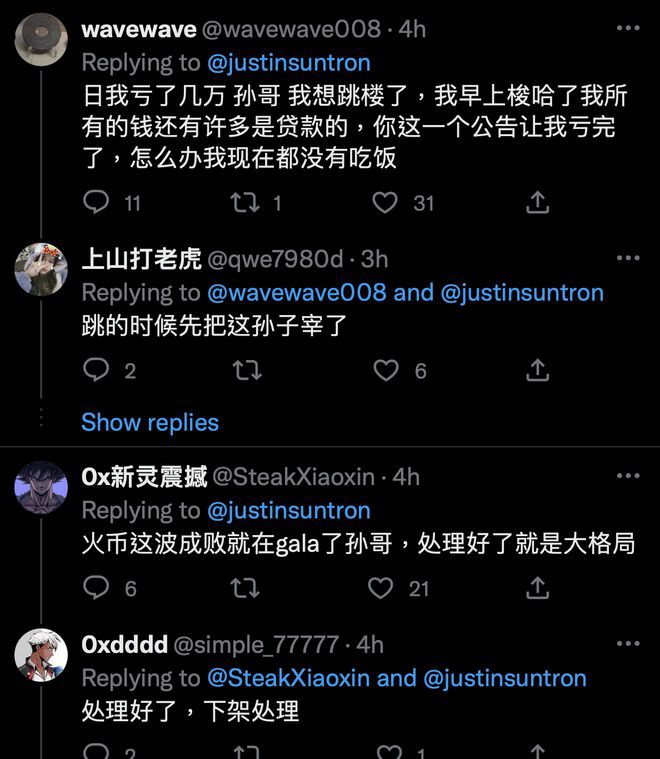
Task: Share 0x新灵震撼's tweet
Action: tap(537, 587)
